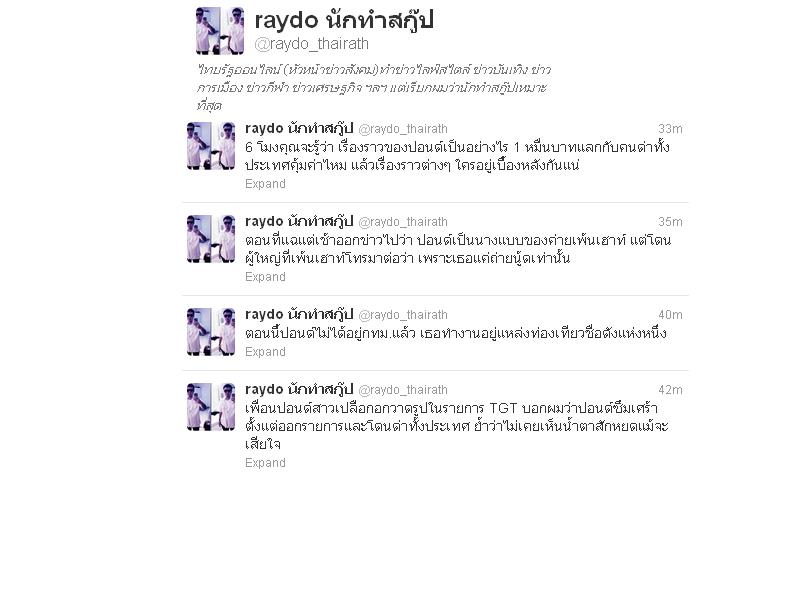This screenshot has width=800, height=600.
Task: Expand the tweet posted 33m ago
Action: (265, 184)
